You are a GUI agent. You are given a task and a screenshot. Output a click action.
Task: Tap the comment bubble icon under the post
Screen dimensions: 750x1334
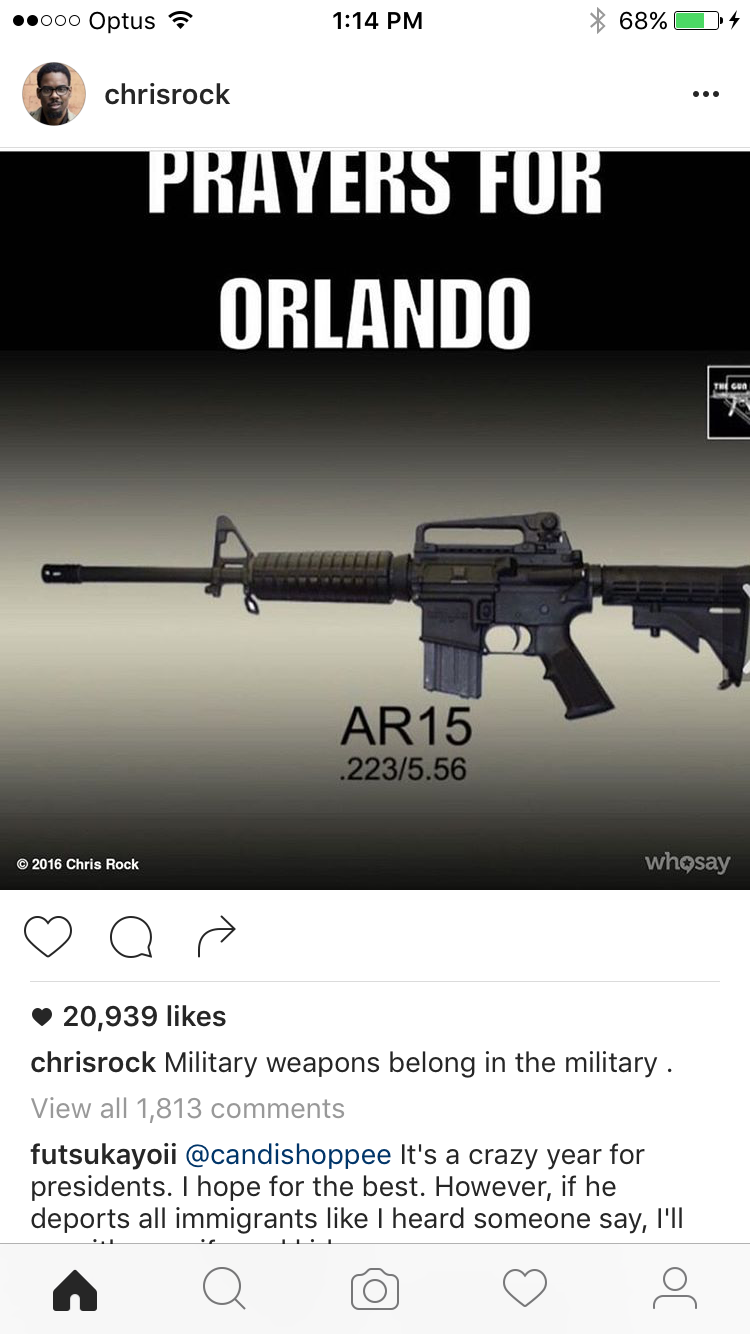coord(131,937)
